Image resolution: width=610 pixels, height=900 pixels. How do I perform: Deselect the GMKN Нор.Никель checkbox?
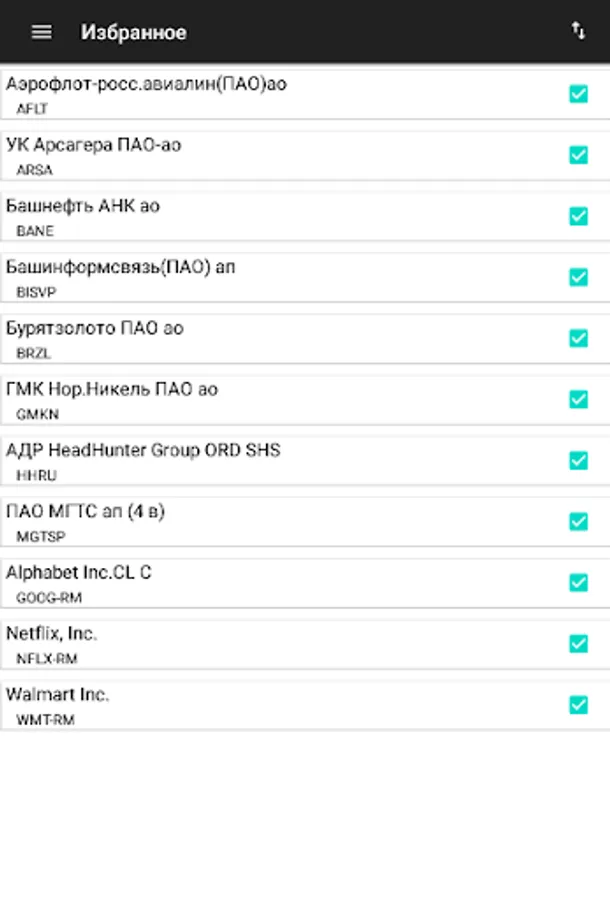(578, 399)
